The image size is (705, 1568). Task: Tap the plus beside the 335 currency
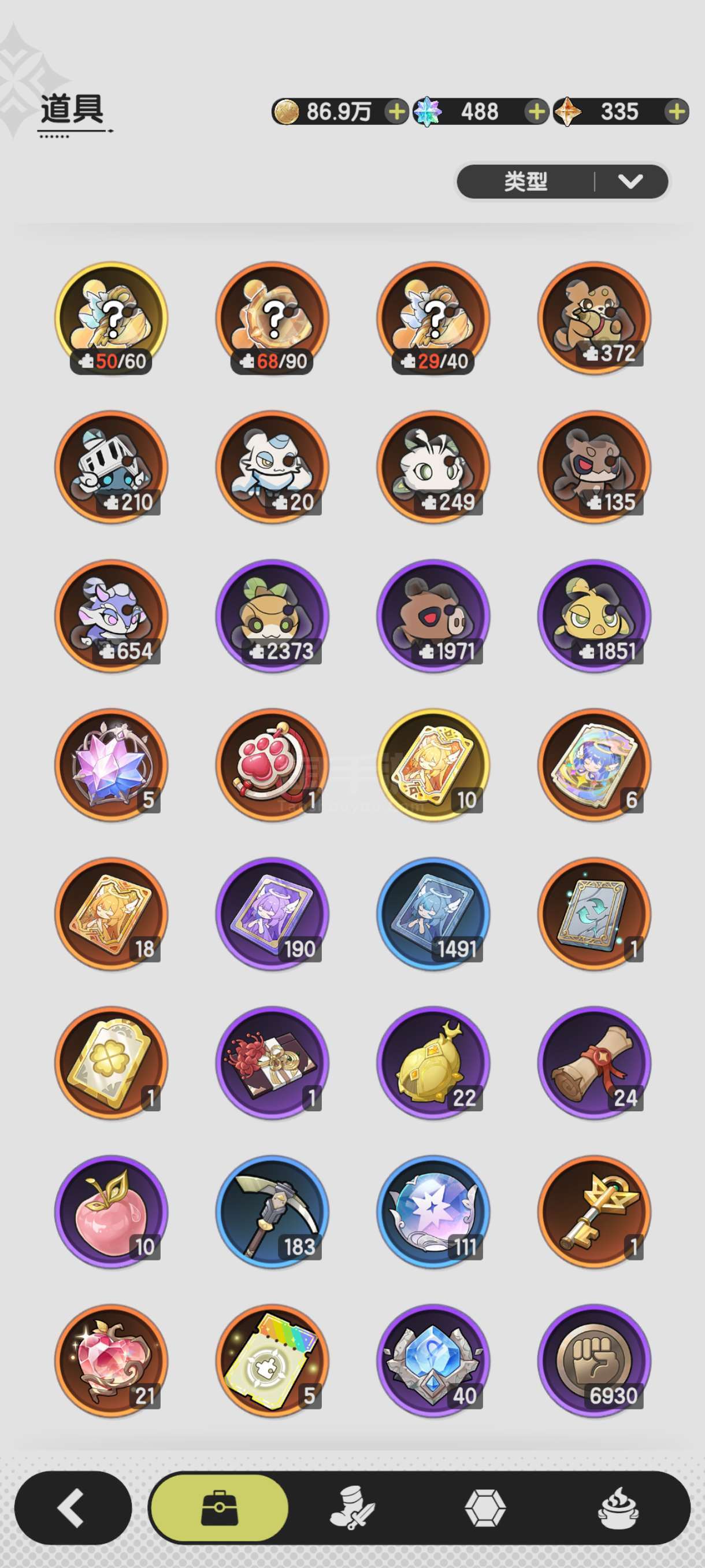[x=677, y=112]
